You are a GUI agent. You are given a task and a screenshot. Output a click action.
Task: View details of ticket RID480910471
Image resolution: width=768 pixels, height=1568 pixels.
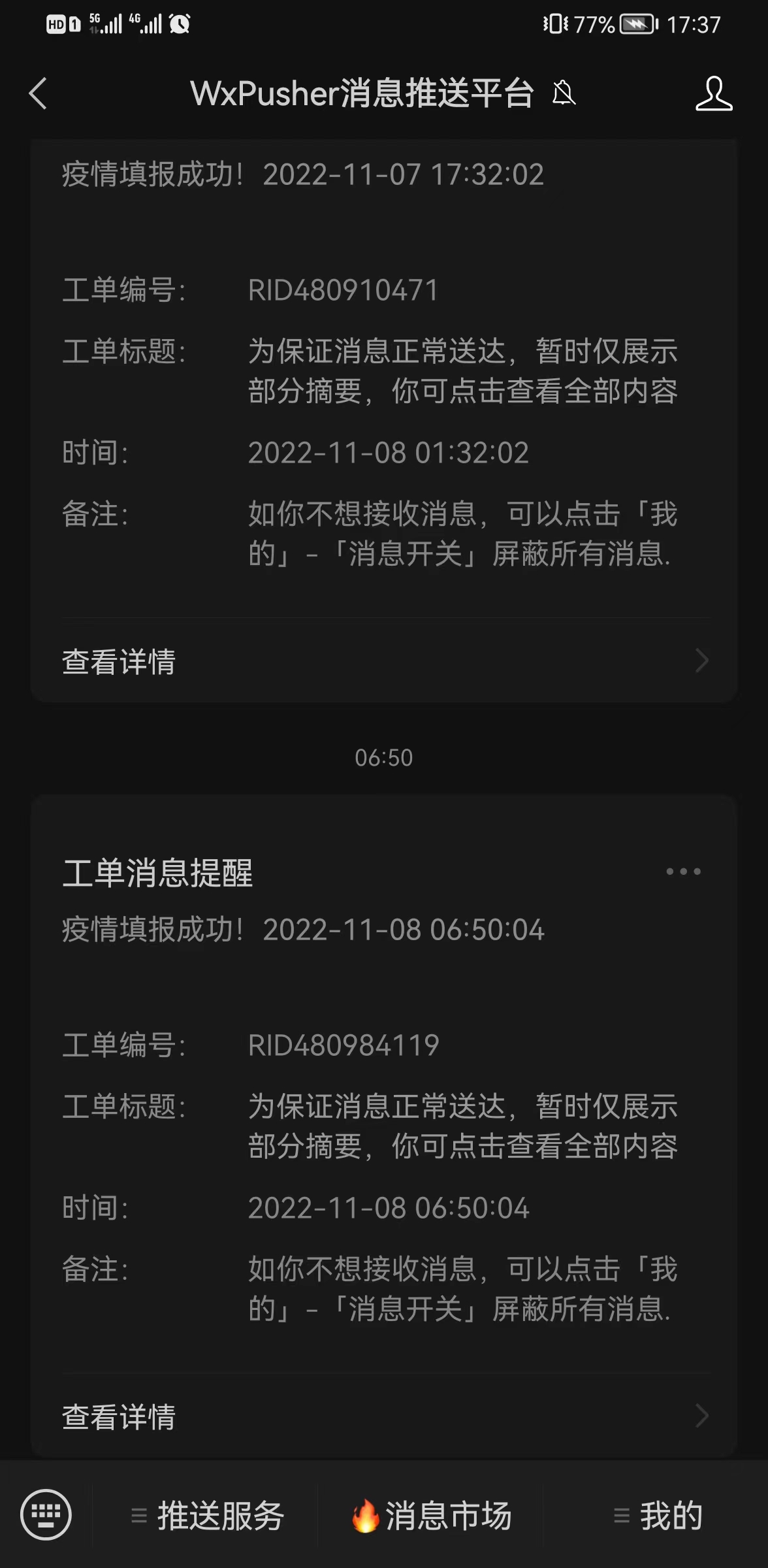click(x=120, y=661)
